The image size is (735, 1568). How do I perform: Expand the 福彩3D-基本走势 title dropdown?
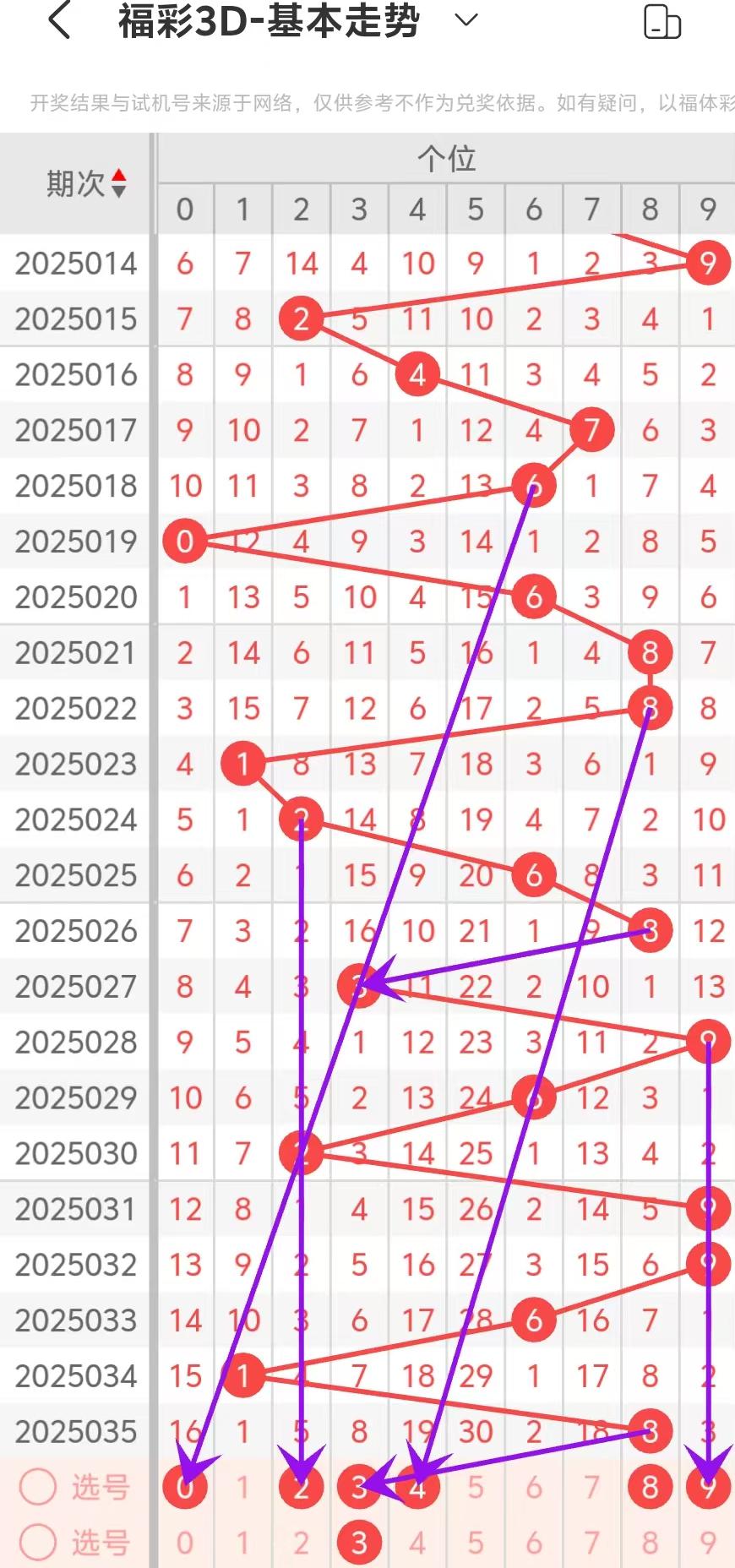[466, 20]
